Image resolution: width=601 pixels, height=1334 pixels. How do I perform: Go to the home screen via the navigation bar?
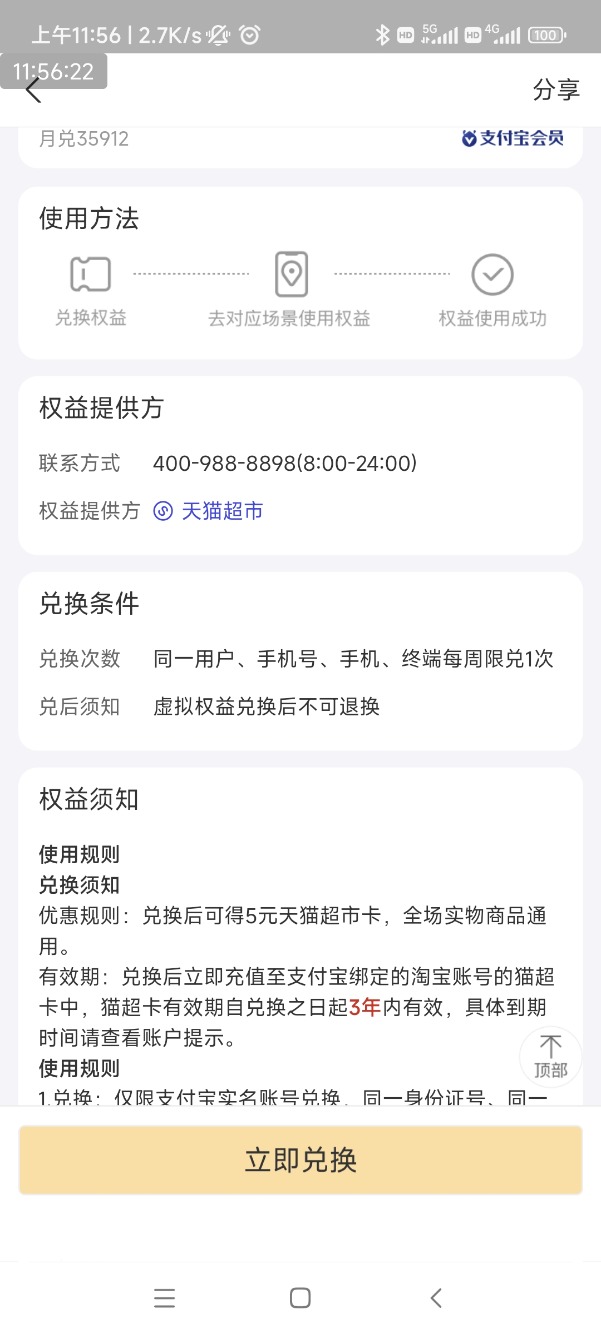pyautogui.click(x=300, y=1298)
